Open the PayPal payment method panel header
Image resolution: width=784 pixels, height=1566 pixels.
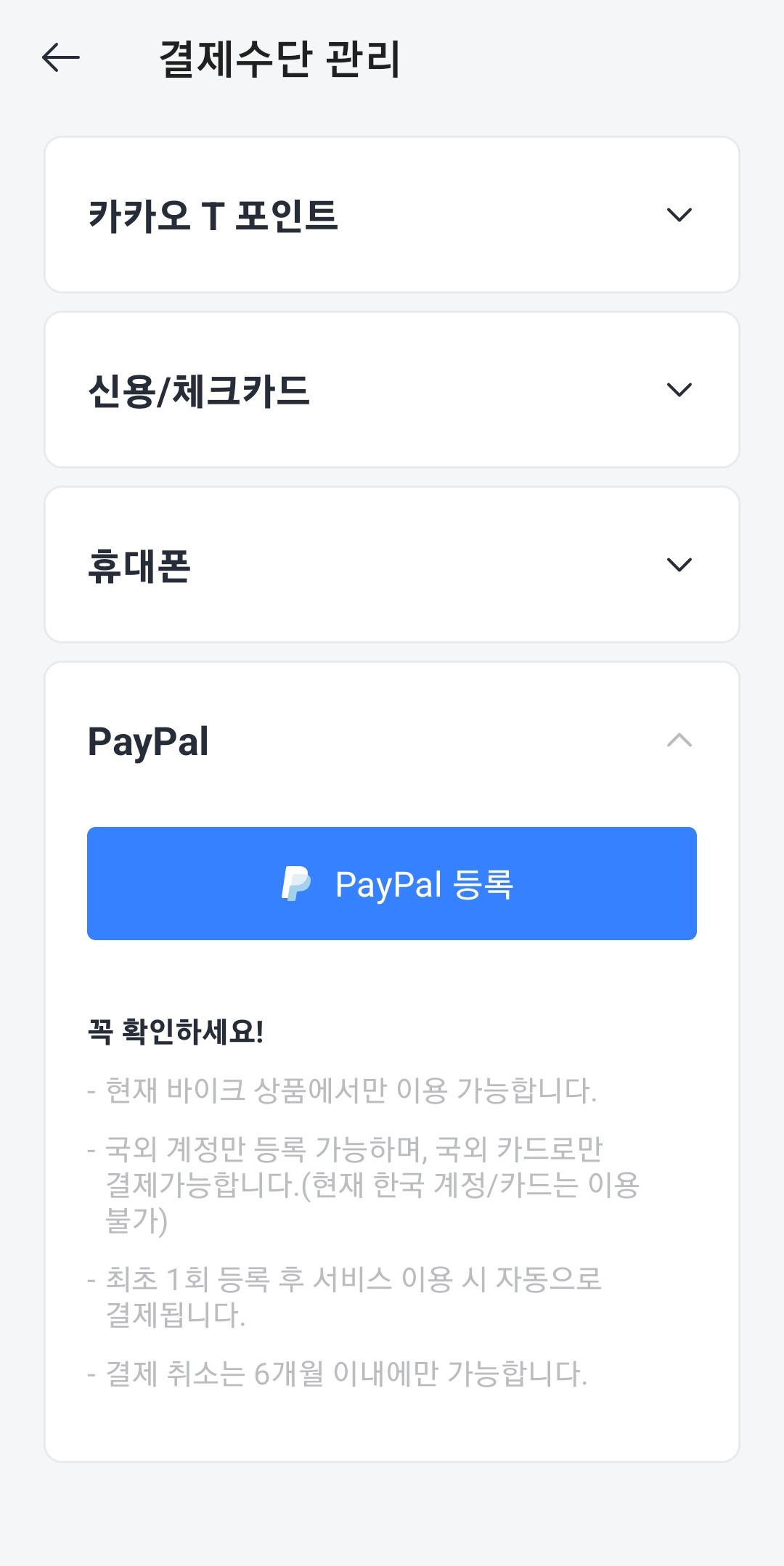click(x=392, y=741)
